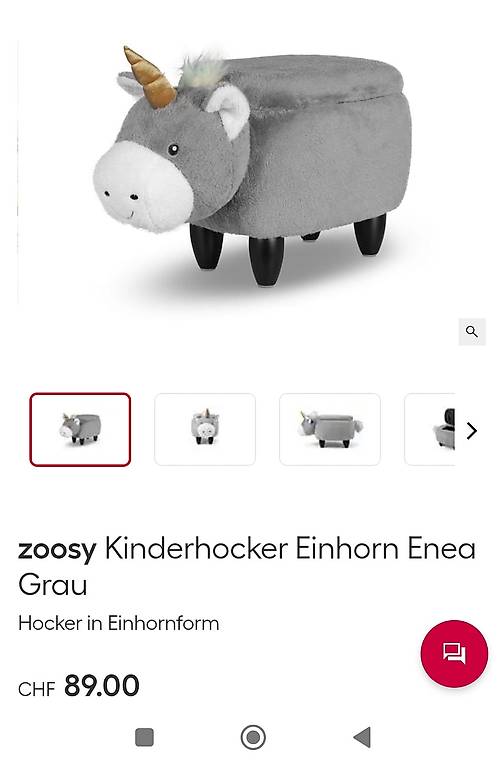This screenshot has width=503, height=768.
Task: Select the third thumbnail showing the unicorn's profile
Action: click(330, 430)
